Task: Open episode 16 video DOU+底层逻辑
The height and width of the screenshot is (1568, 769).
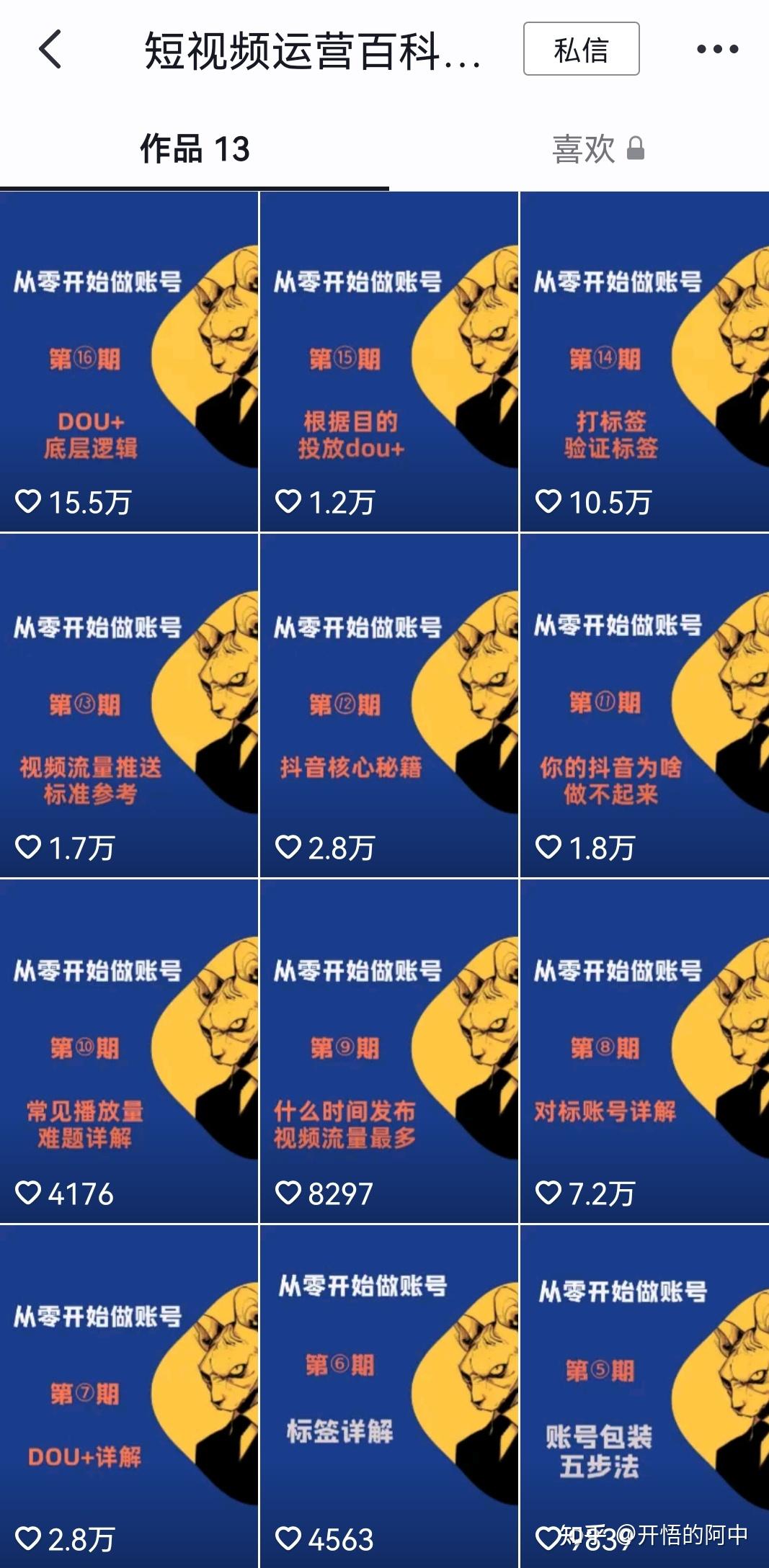Action: [129, 362]
